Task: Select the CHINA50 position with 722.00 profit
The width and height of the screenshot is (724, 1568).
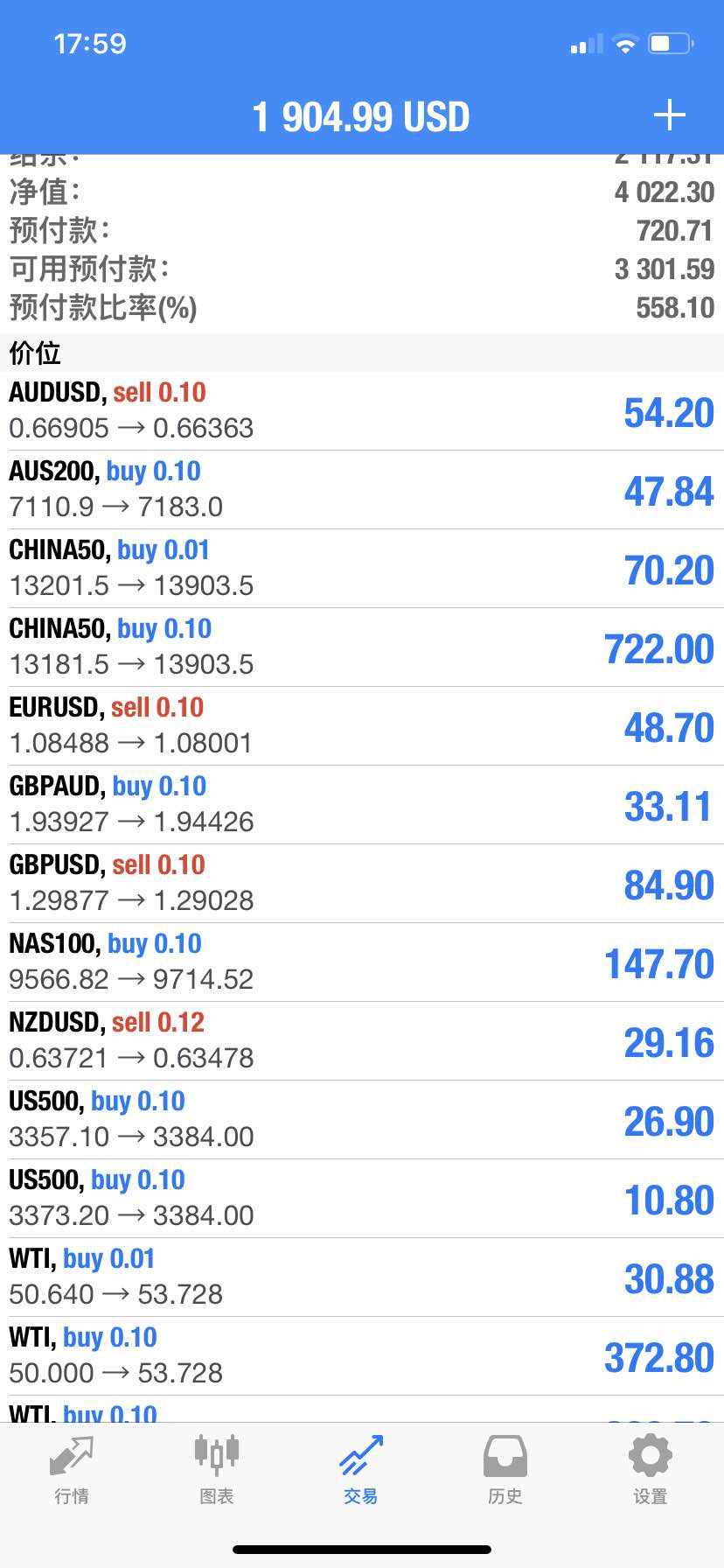Action: pos(362,647)
